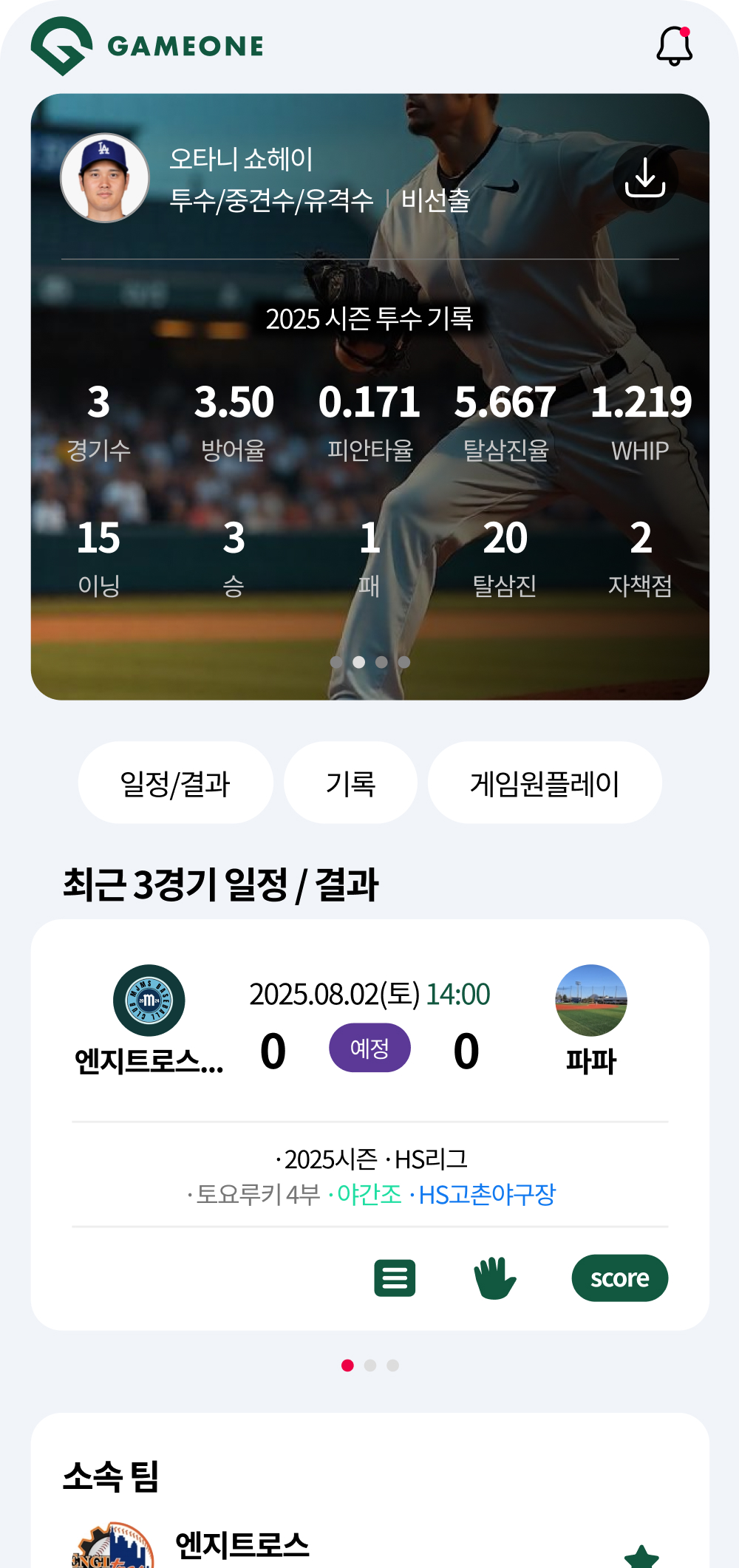739x1568 pixels.
Task: Switch to the 기록 tab
Action: point(350,783)
